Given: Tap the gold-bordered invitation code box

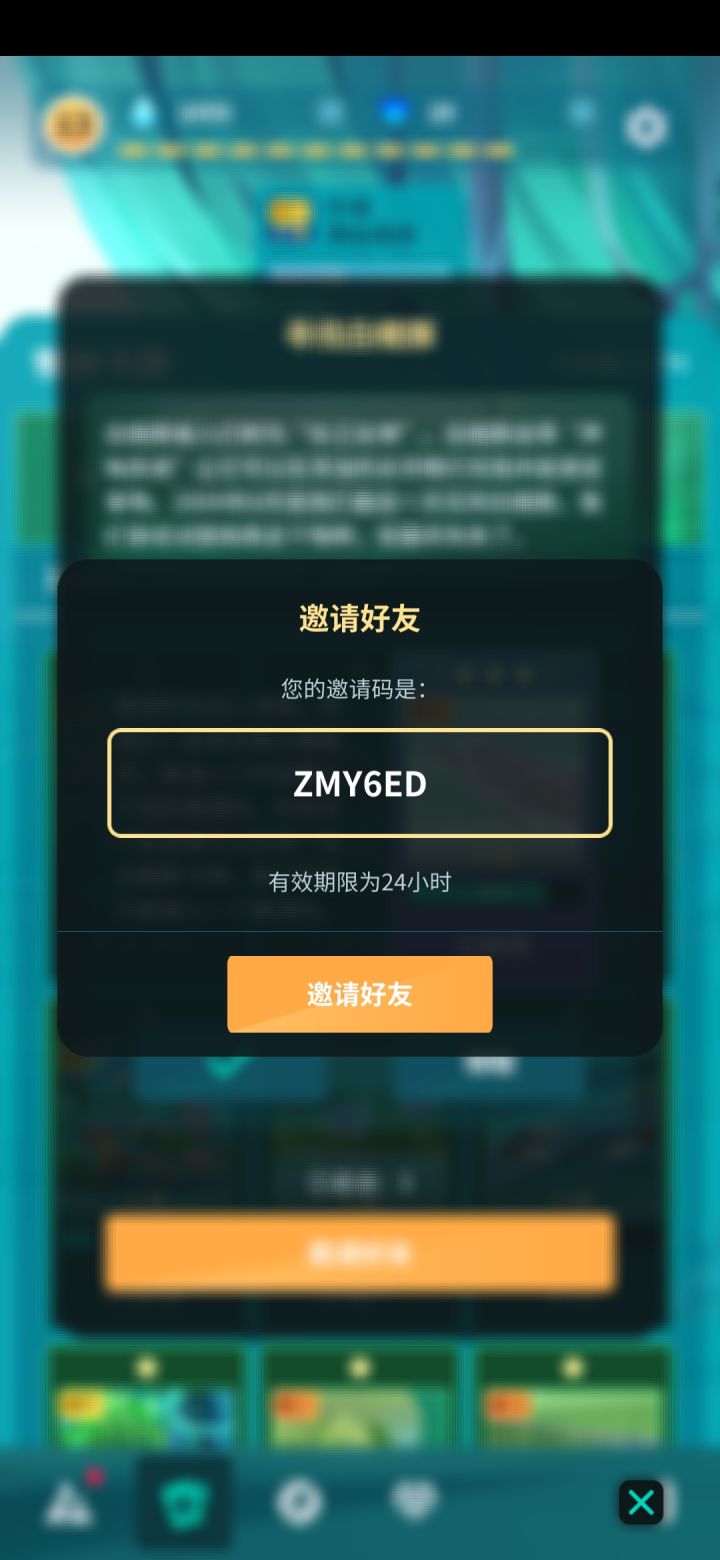Looking at the screenshot, I should point(360,784).
